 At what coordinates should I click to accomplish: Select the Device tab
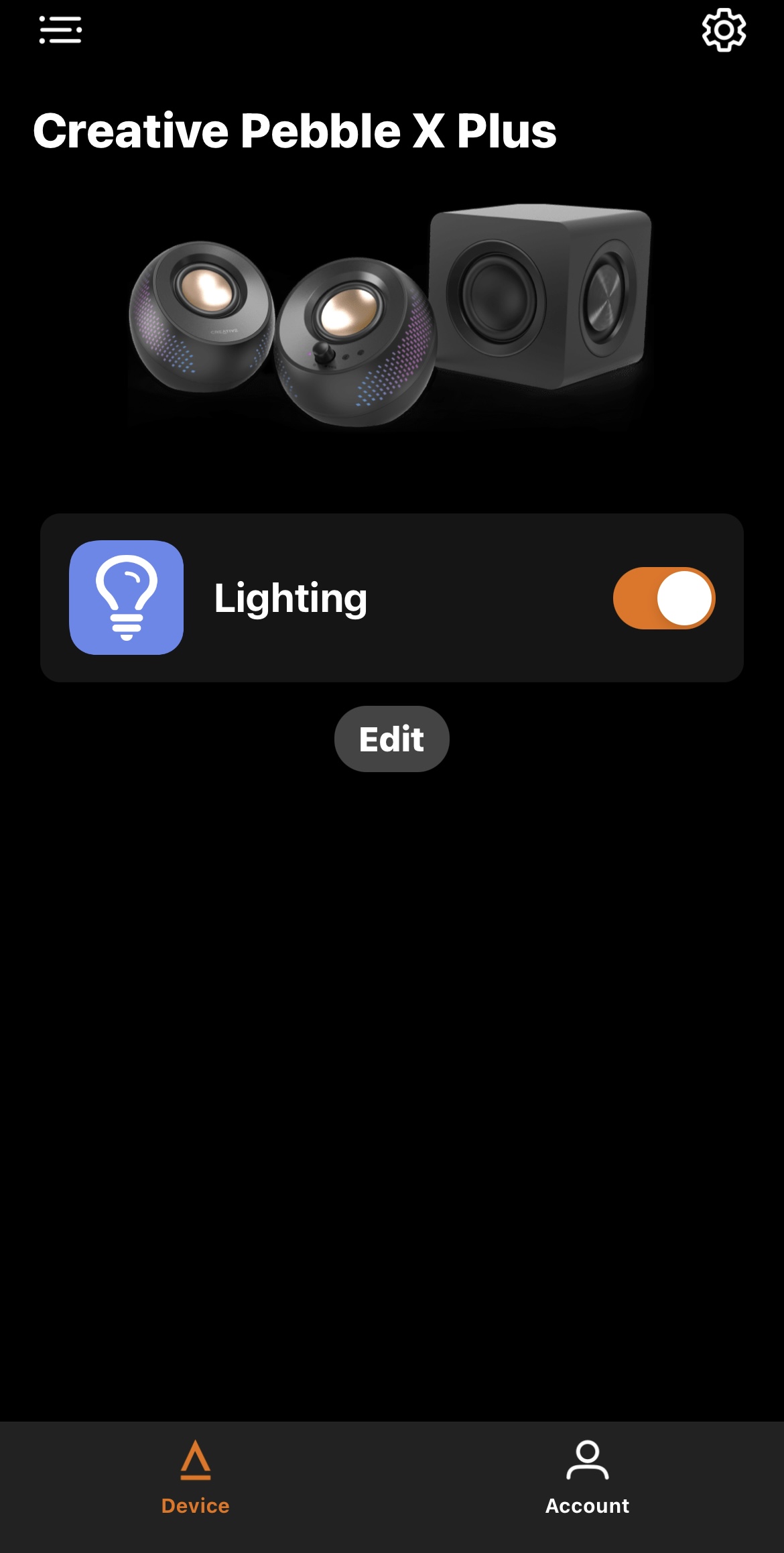pyautogui.click(x=196, y=1477)
